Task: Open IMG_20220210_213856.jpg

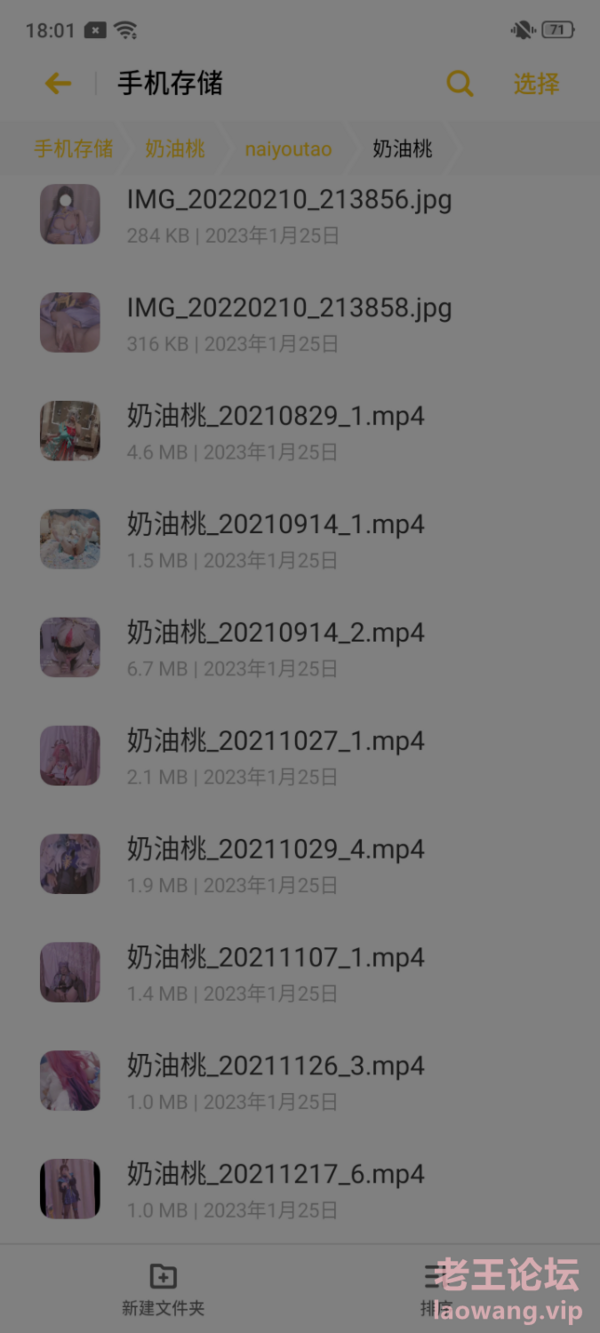Action: (x=289, y=214)
